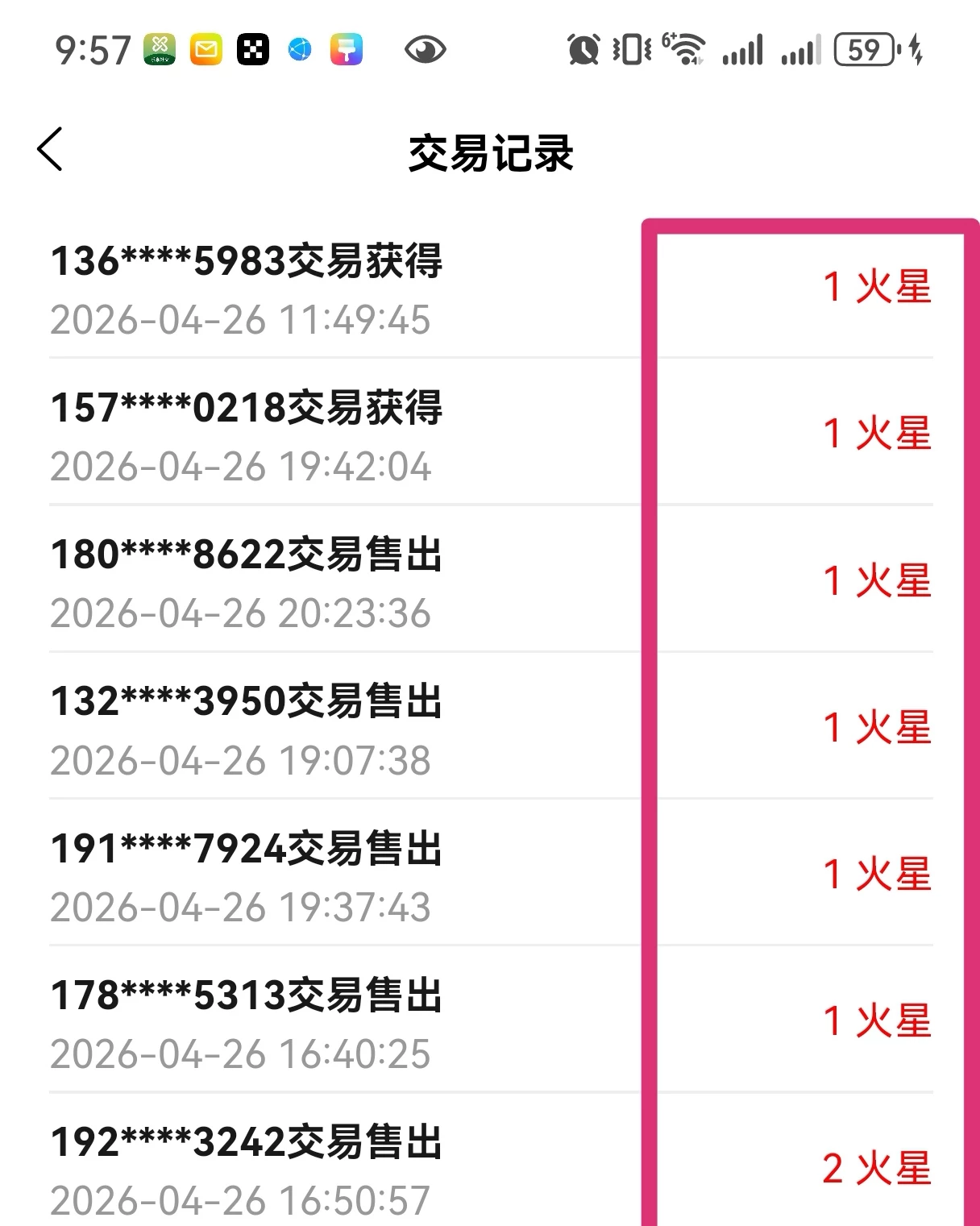Viewport: 980px width, 1226px height.
Task: Tap the alarm clock icon in the status bar
Action: (x=584, y=50)
